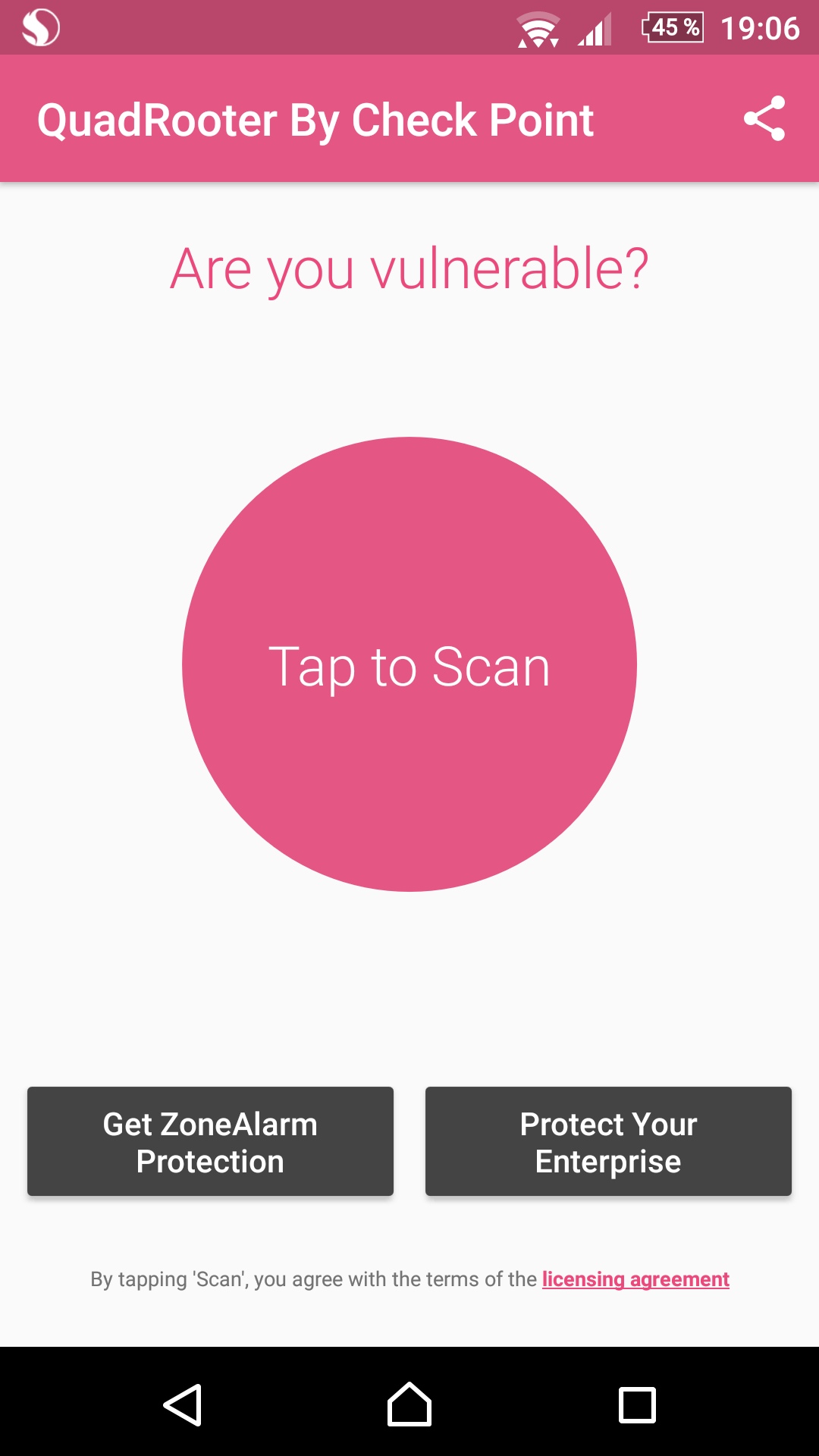The height and width of the screenshot is (1456, 819).
Task: Return to the home screen
Action: [x=409, y=1404]
